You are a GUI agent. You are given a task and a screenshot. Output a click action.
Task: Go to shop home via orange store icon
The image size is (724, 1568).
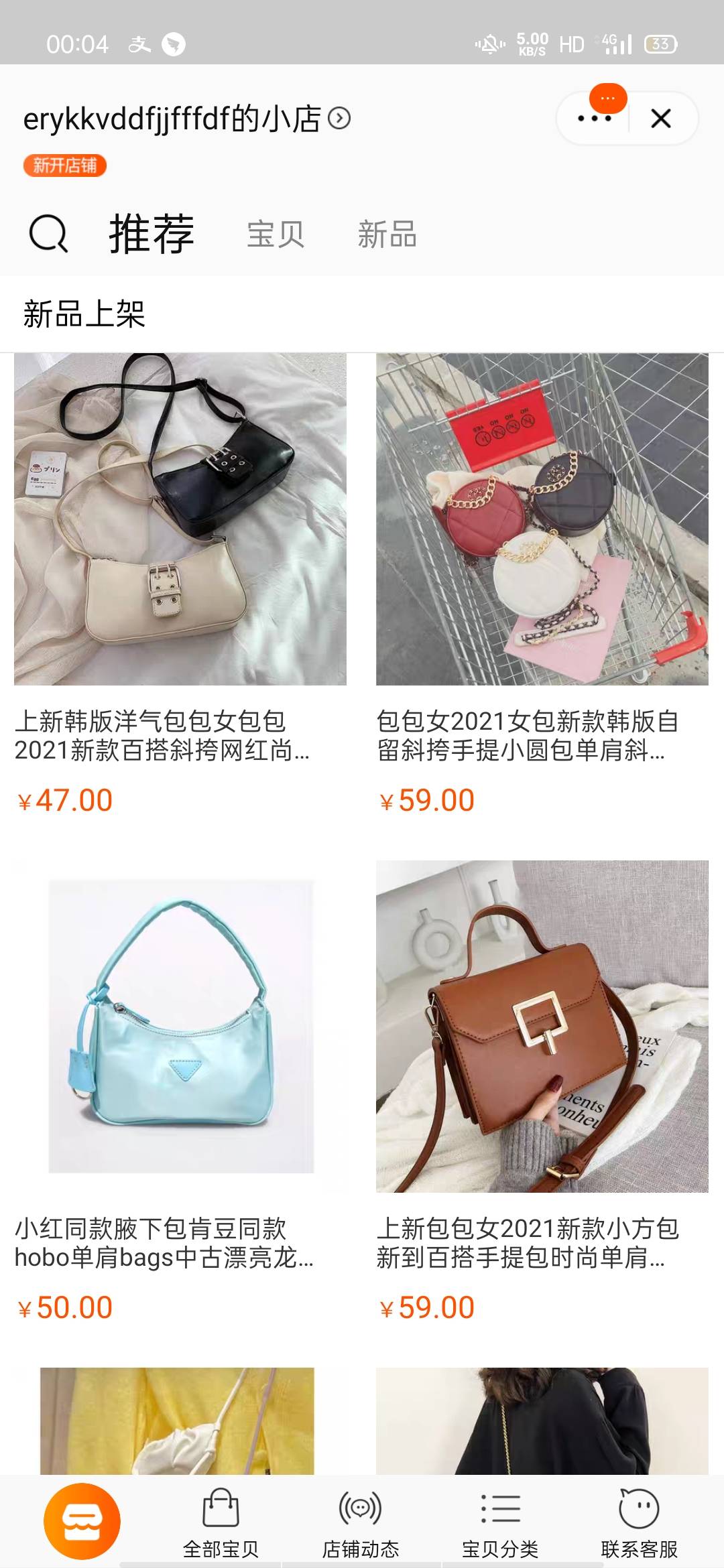click(x=82, y=1521)
